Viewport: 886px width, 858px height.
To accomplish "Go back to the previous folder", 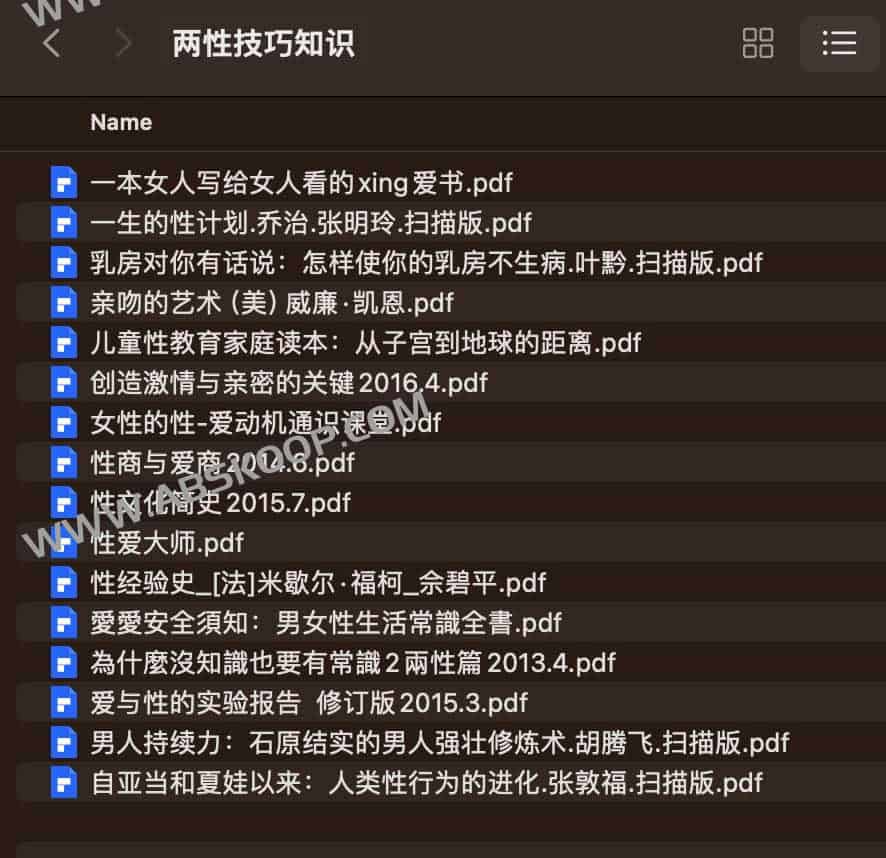I will pyautogui.click(x=52, y=43).
